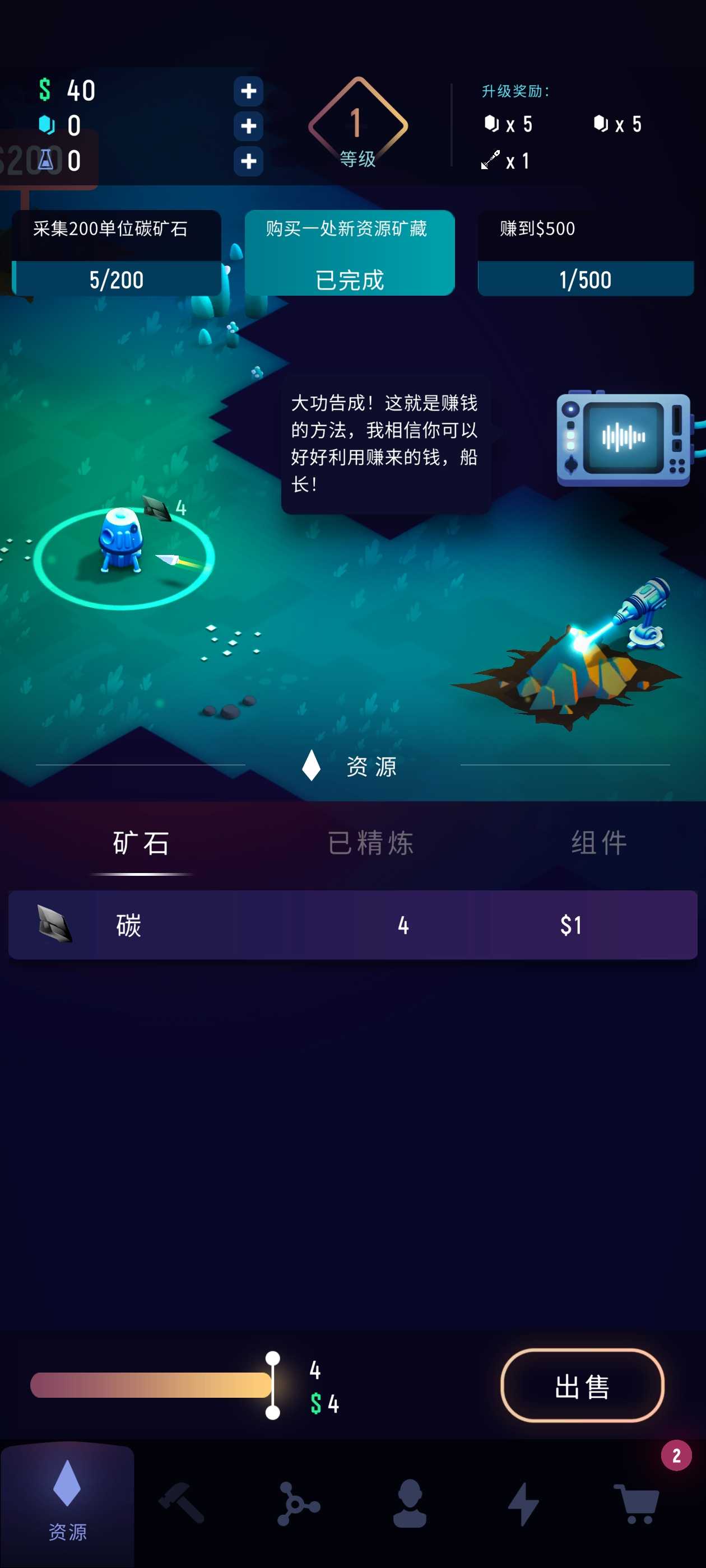Image resolution: width=706 pixels, height=1568 pixels.
Task: Switch to the 组件 tab
Action: click(x=599, y=842)
